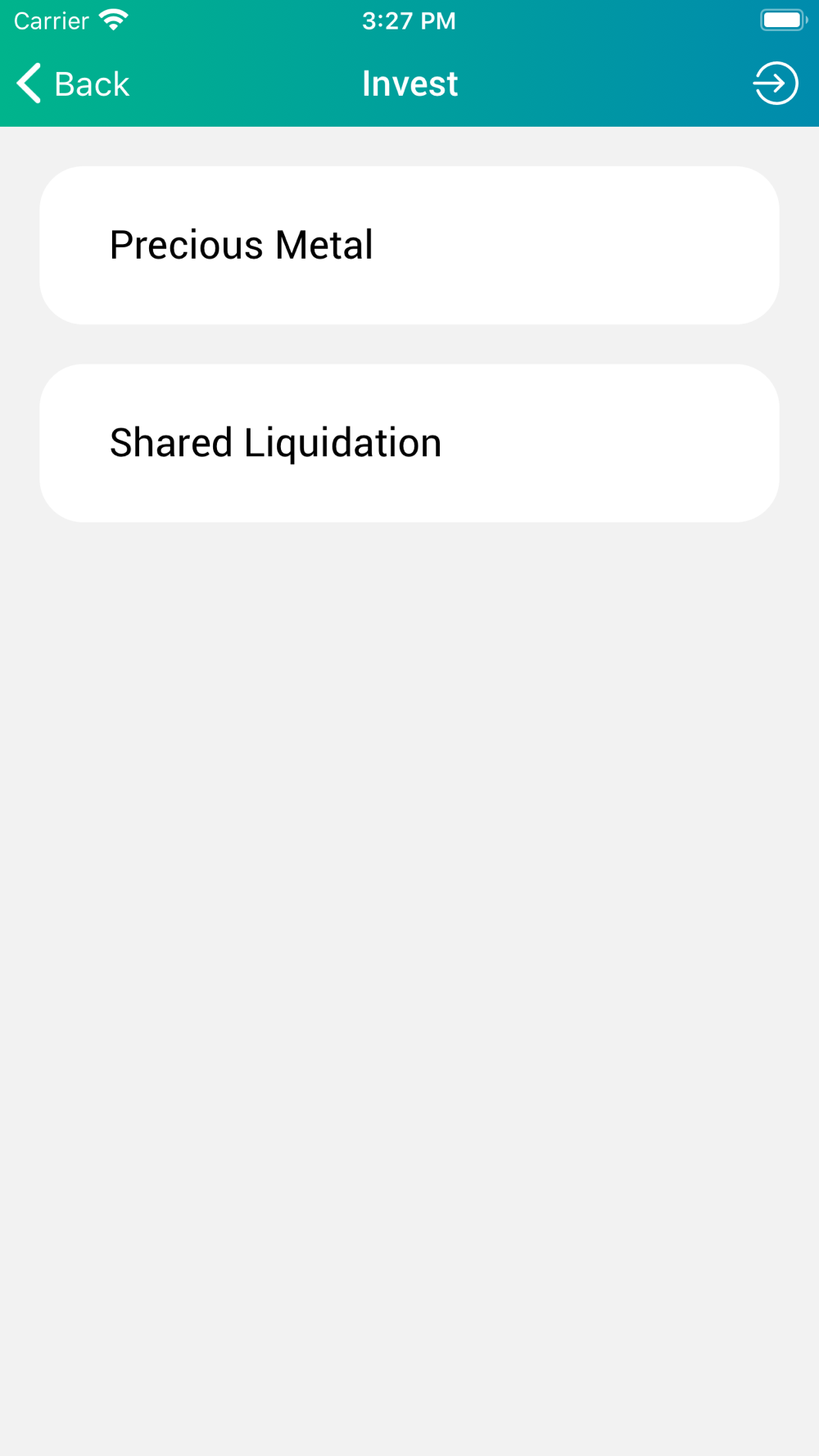Go back using the Back button
Viewport: 819px width, 1456px height.
pos(73,84)
